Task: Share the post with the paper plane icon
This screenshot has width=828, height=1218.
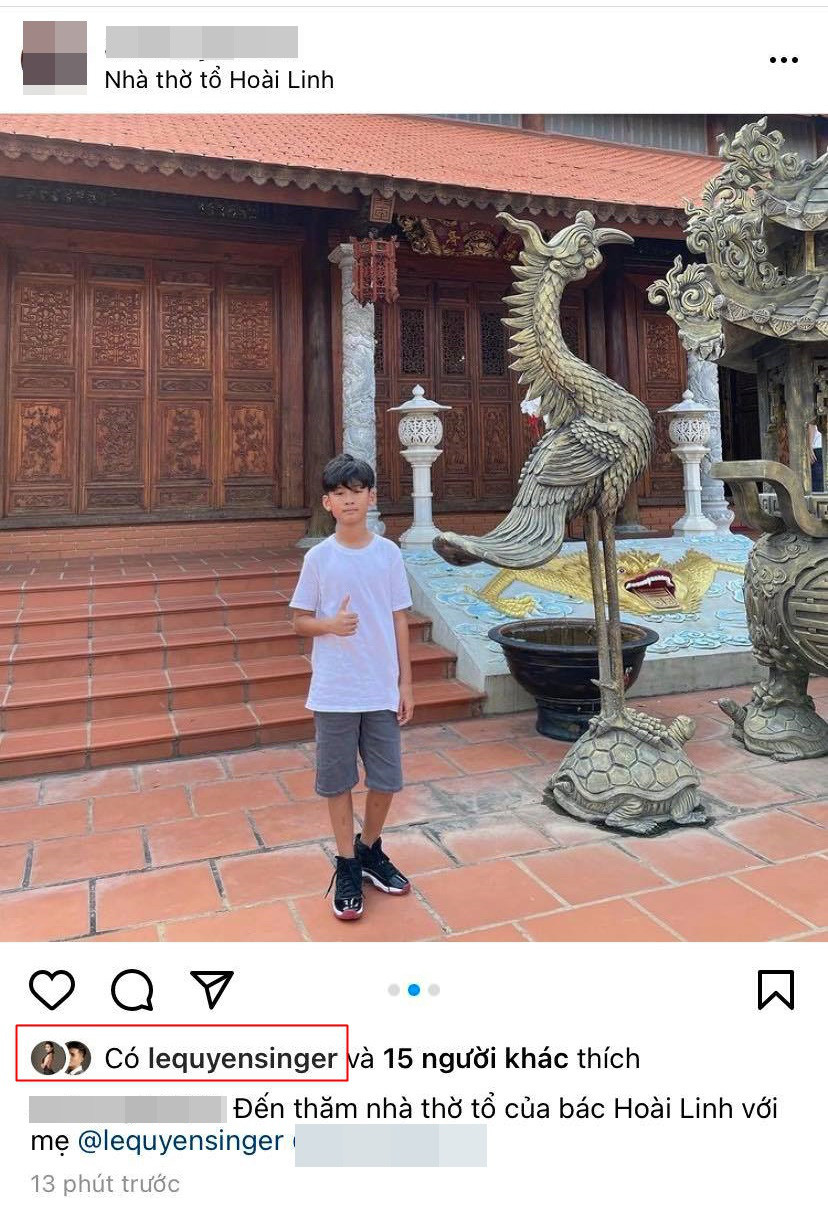Action: click(212, 989)
